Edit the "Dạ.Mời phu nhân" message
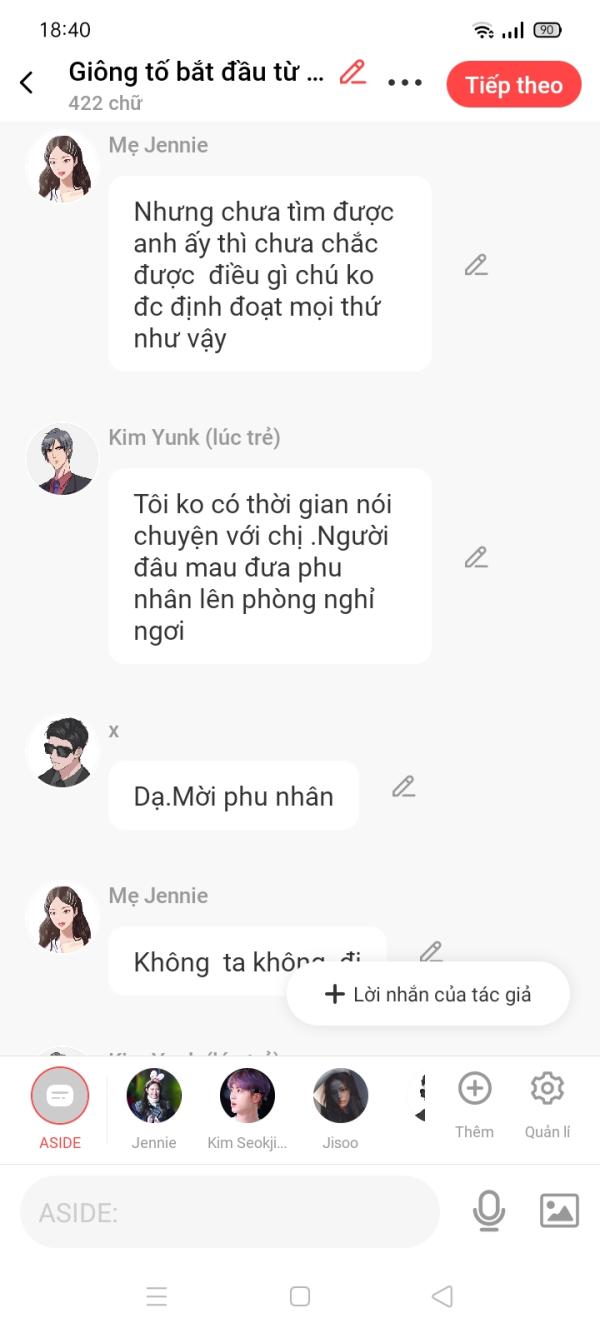Screen dimensions: 600x1333 point(403,786)
